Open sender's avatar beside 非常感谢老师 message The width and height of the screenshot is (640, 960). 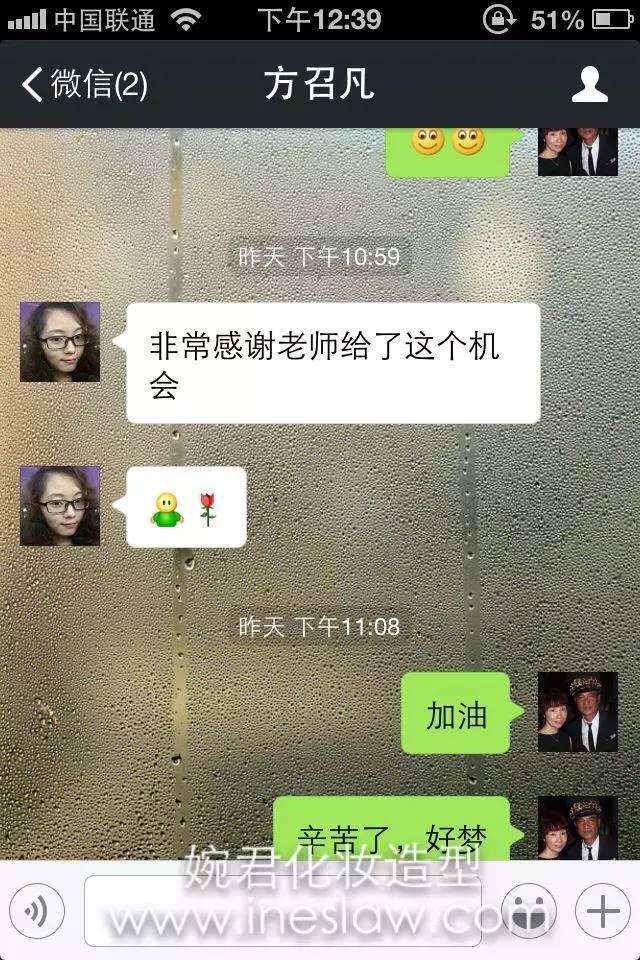[x=60, y=342]
